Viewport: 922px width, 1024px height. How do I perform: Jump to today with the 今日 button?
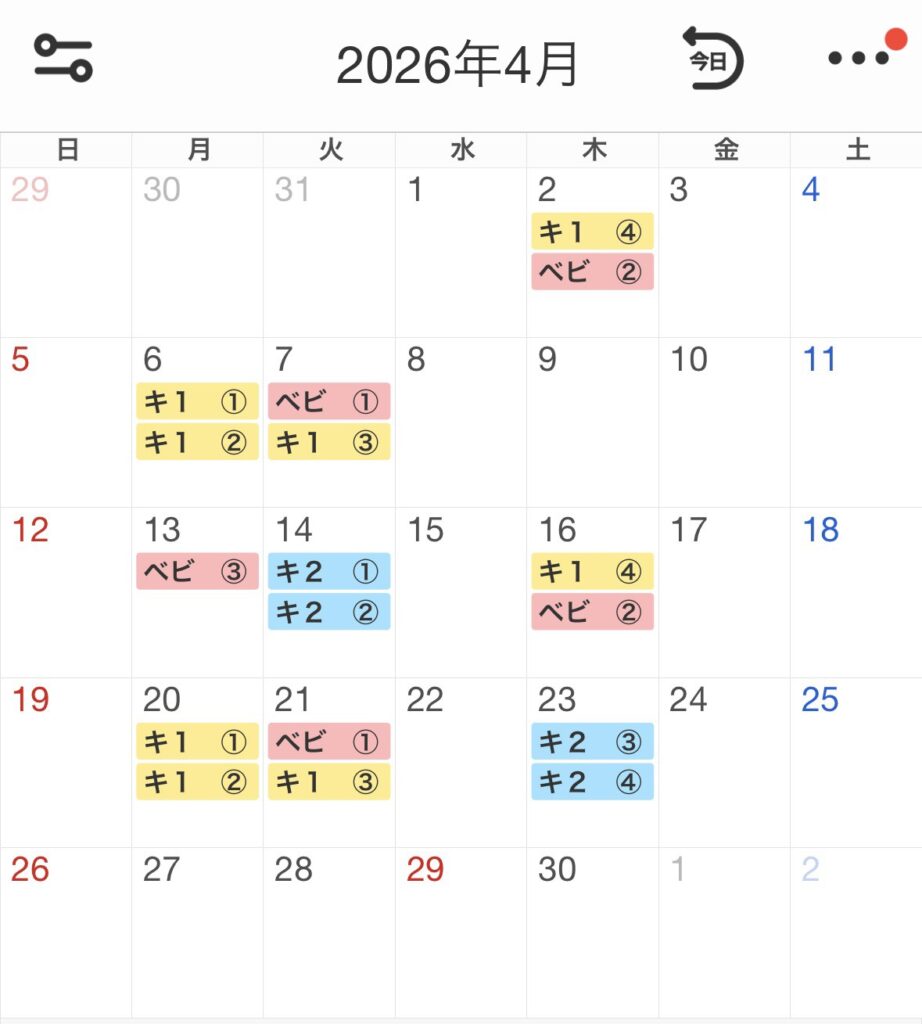point(713,60)
